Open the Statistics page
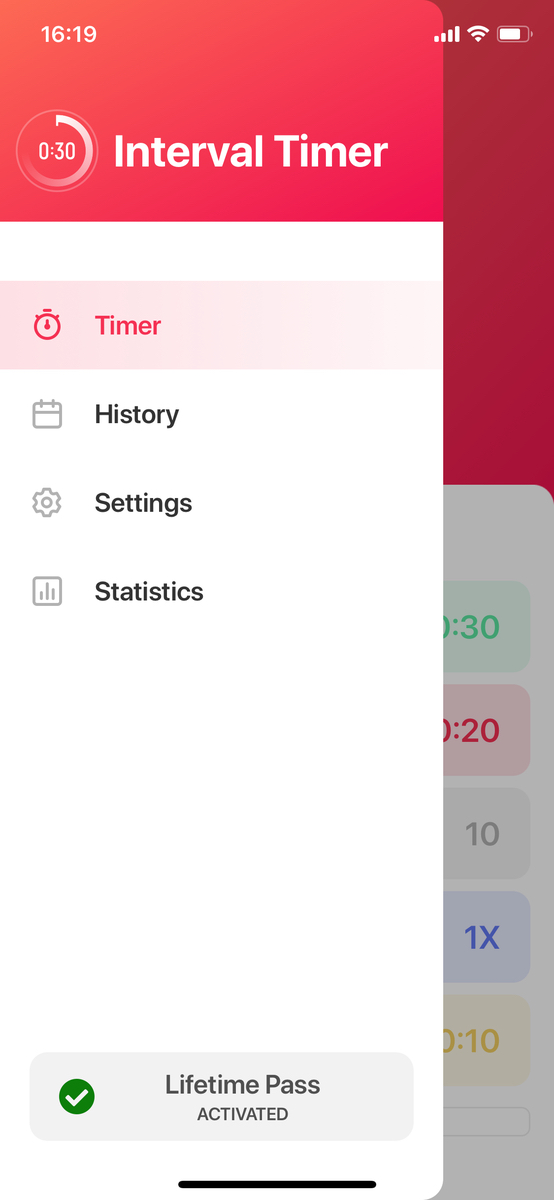 pos(221,591)
